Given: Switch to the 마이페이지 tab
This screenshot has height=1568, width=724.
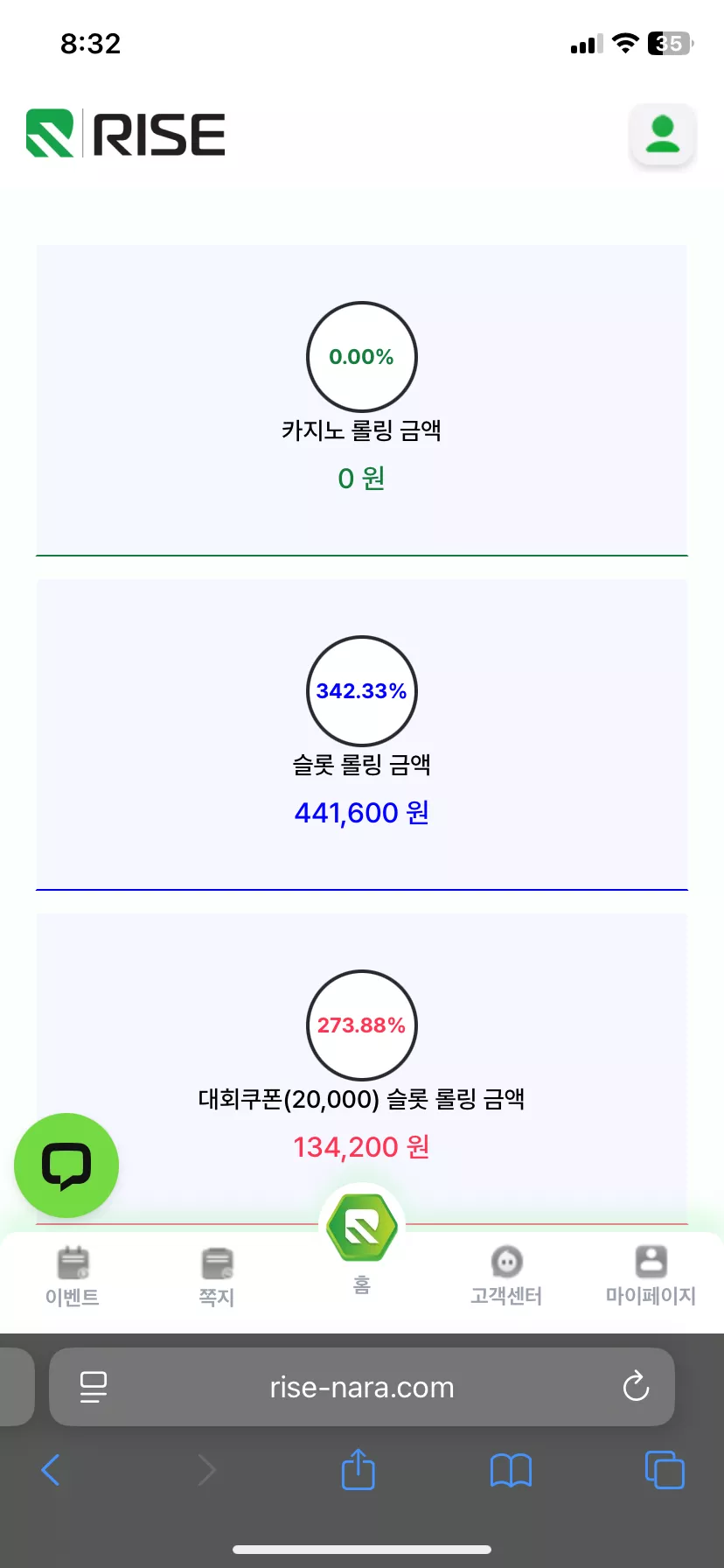Looking at the screenshot, I should [x=651, y=1277].
